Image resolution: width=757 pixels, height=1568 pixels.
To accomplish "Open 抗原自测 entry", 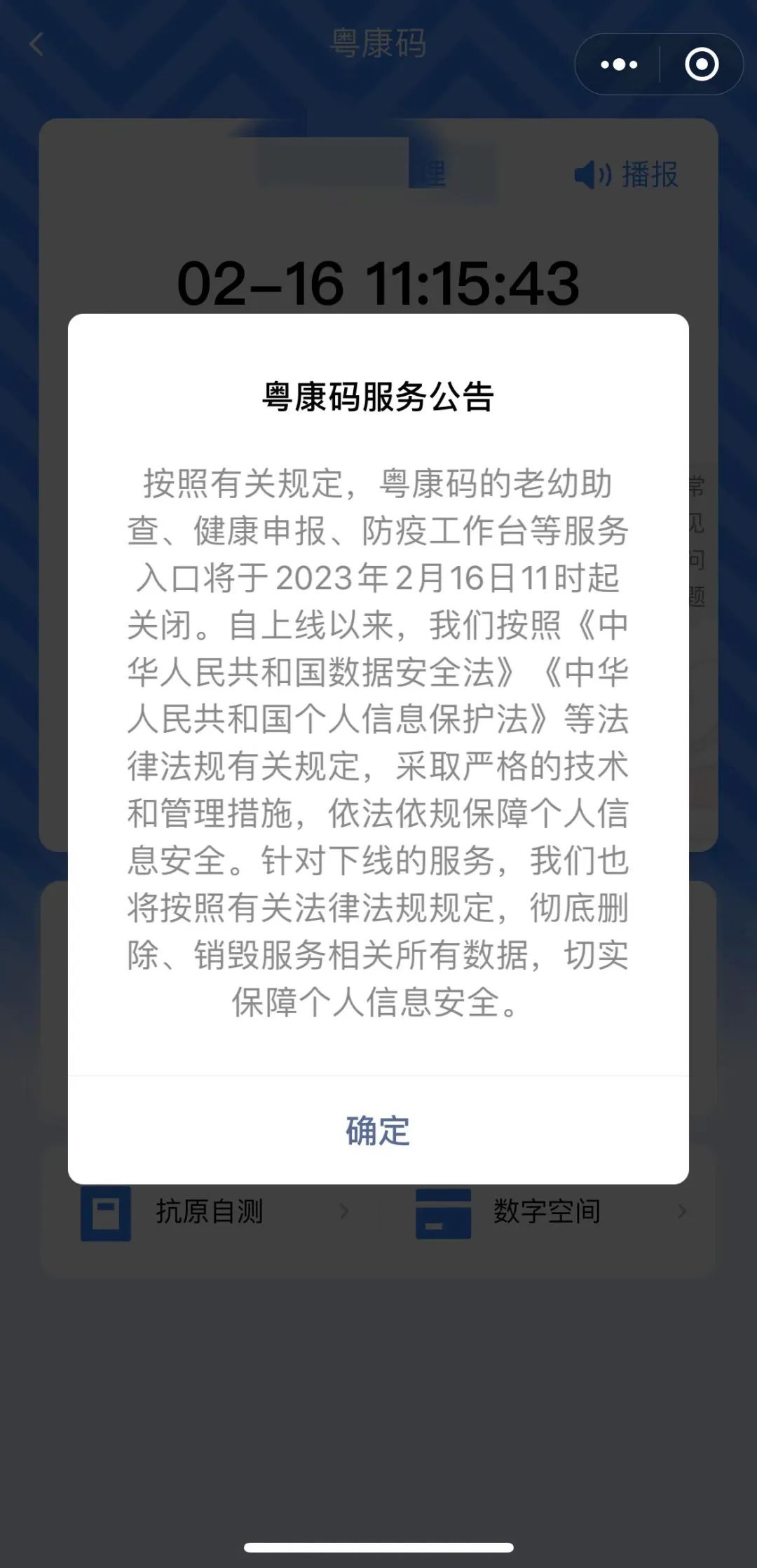I will click(210, 1211).
